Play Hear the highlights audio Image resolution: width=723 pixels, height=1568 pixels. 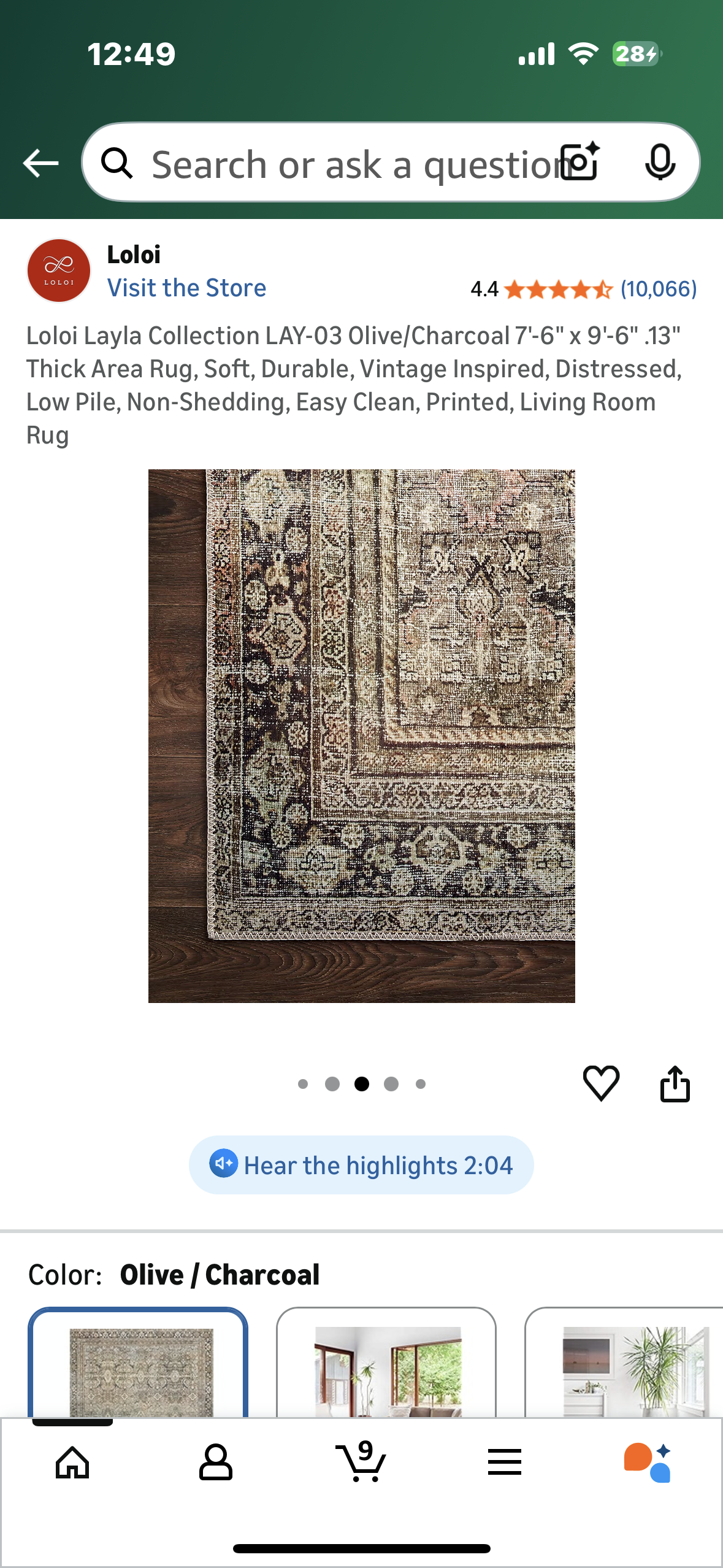tap(361, 1164)
